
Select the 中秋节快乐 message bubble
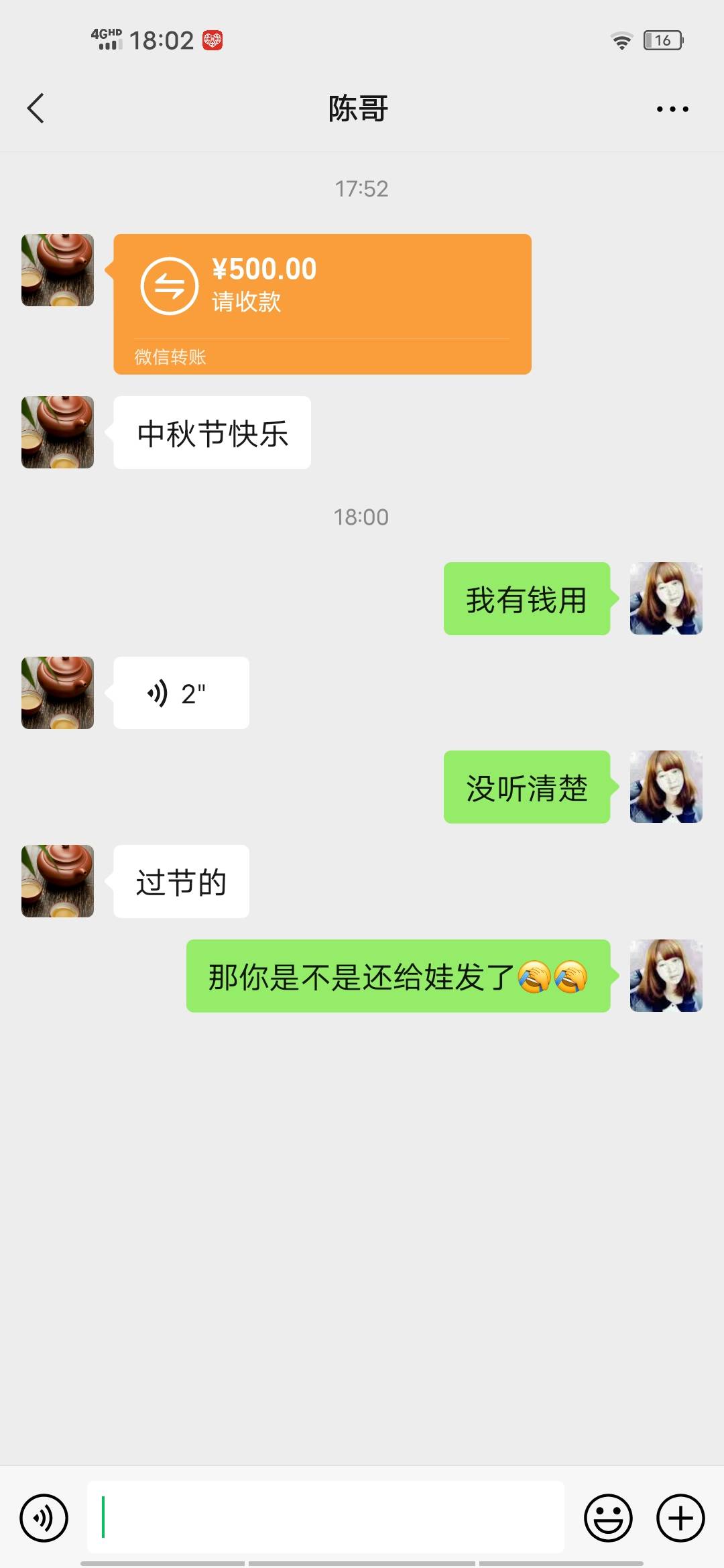[x=211, y=432]
